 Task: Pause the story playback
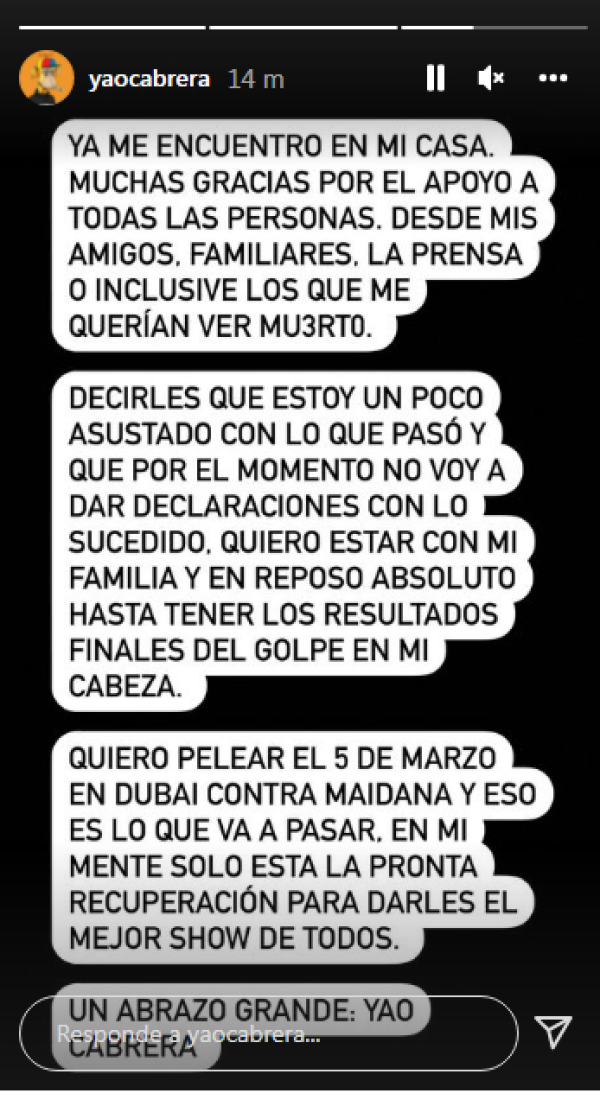click(435, 79)
